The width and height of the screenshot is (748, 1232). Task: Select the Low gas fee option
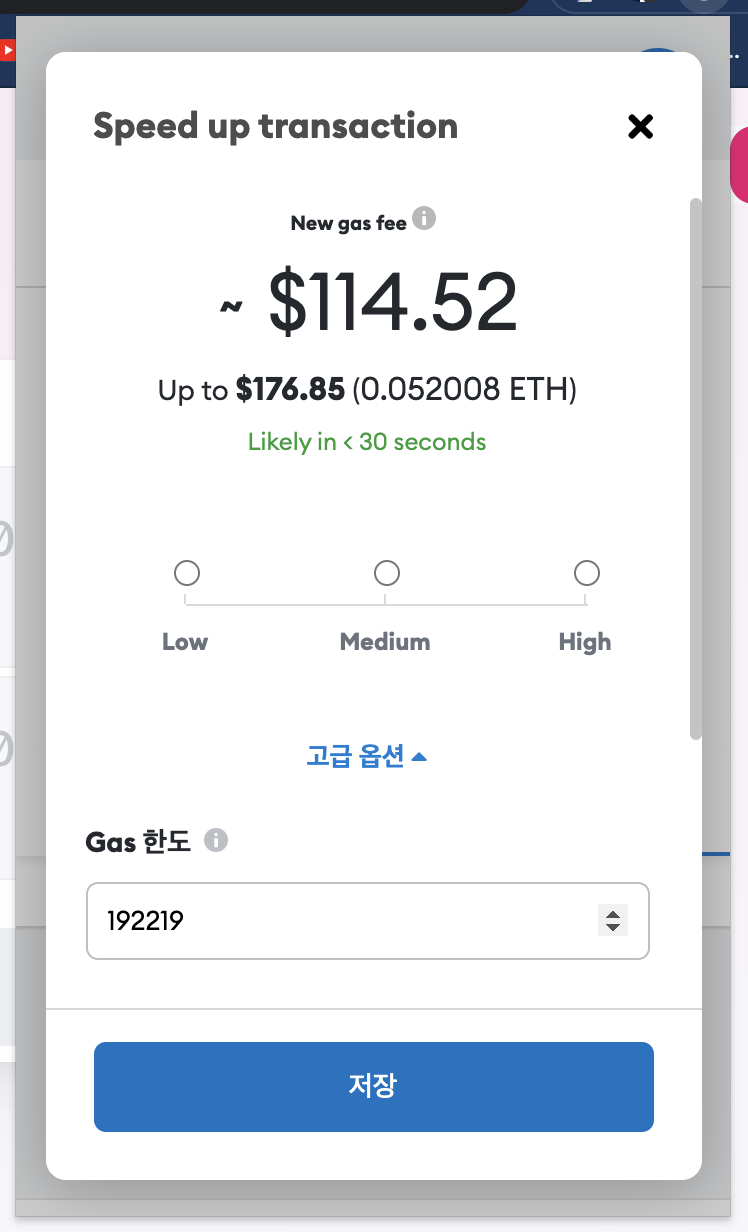pyautogui.click(x=186, y=573)
